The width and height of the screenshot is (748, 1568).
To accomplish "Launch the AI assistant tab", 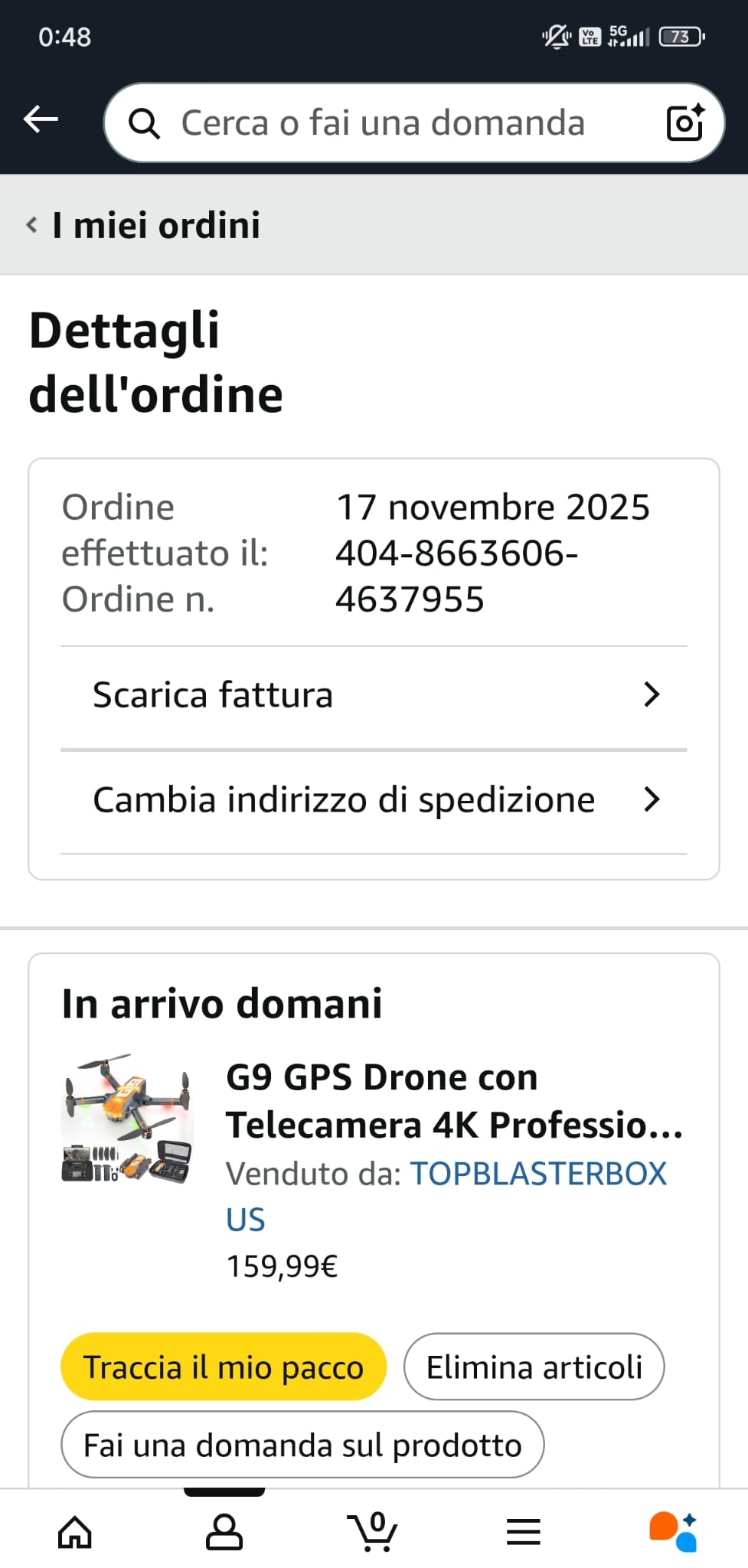I will point(673,1532).
